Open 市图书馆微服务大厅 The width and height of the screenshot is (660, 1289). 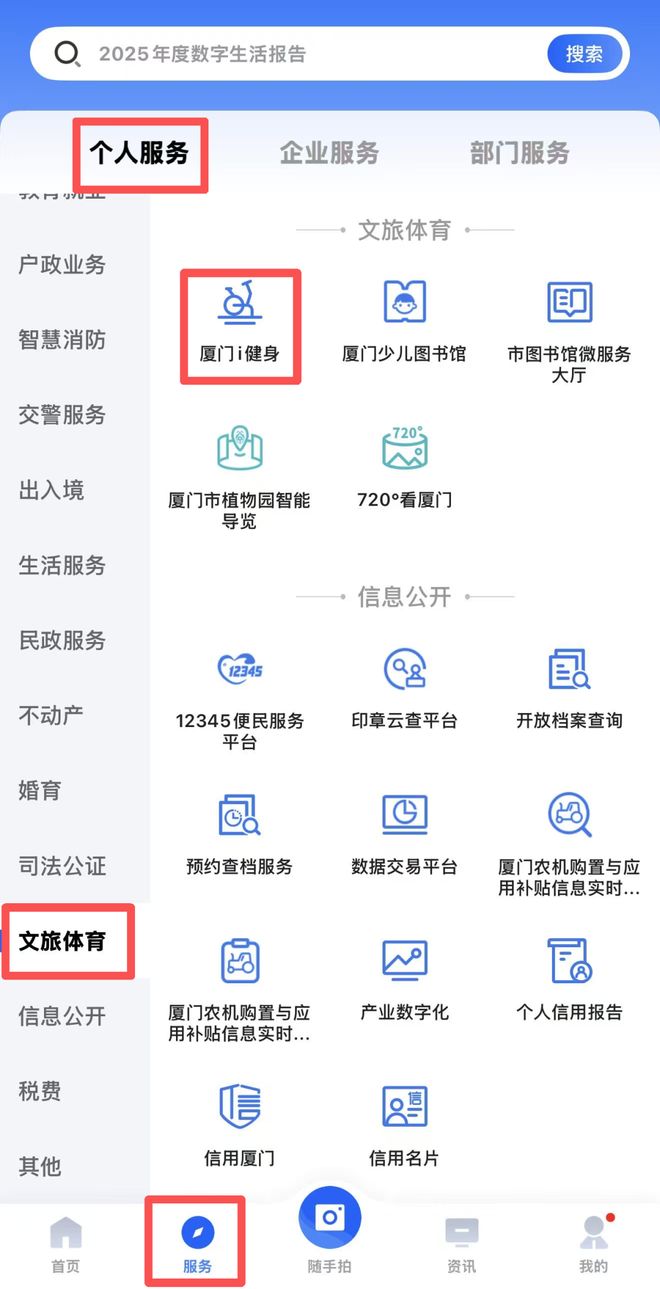(x=569, y=330)
